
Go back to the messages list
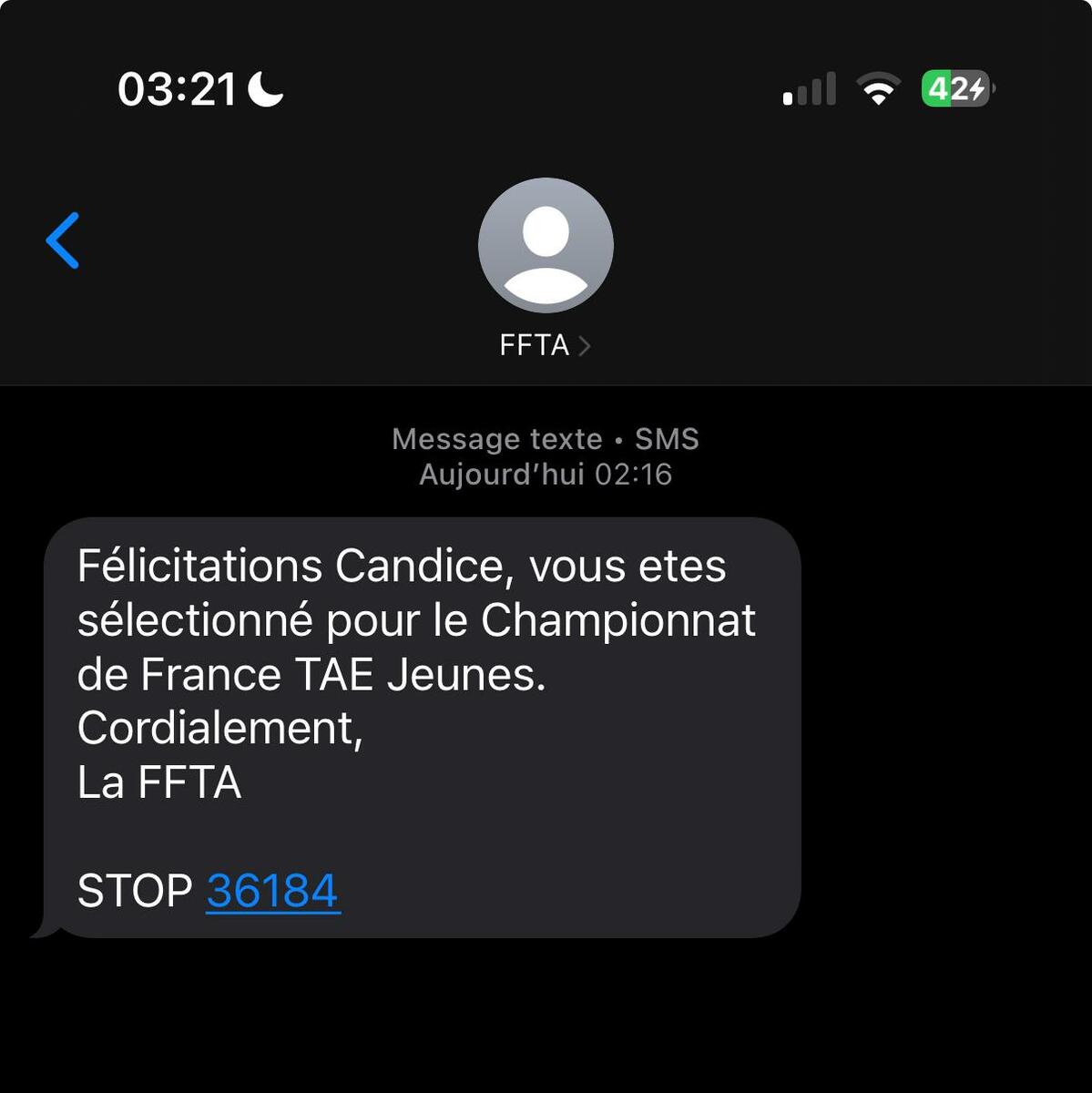(63, 240)
